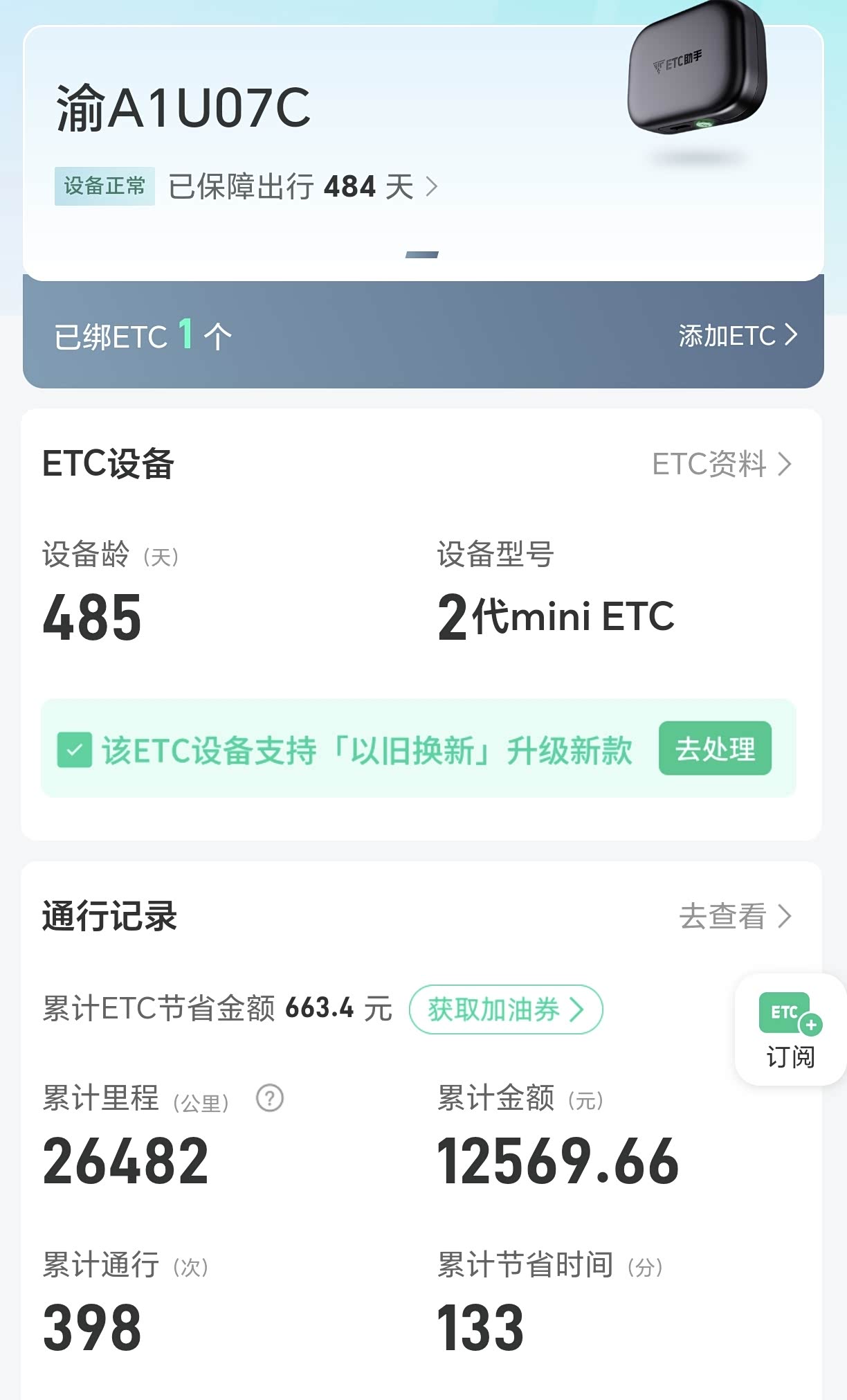Open the floating ETC 订阅 button

790,1030
